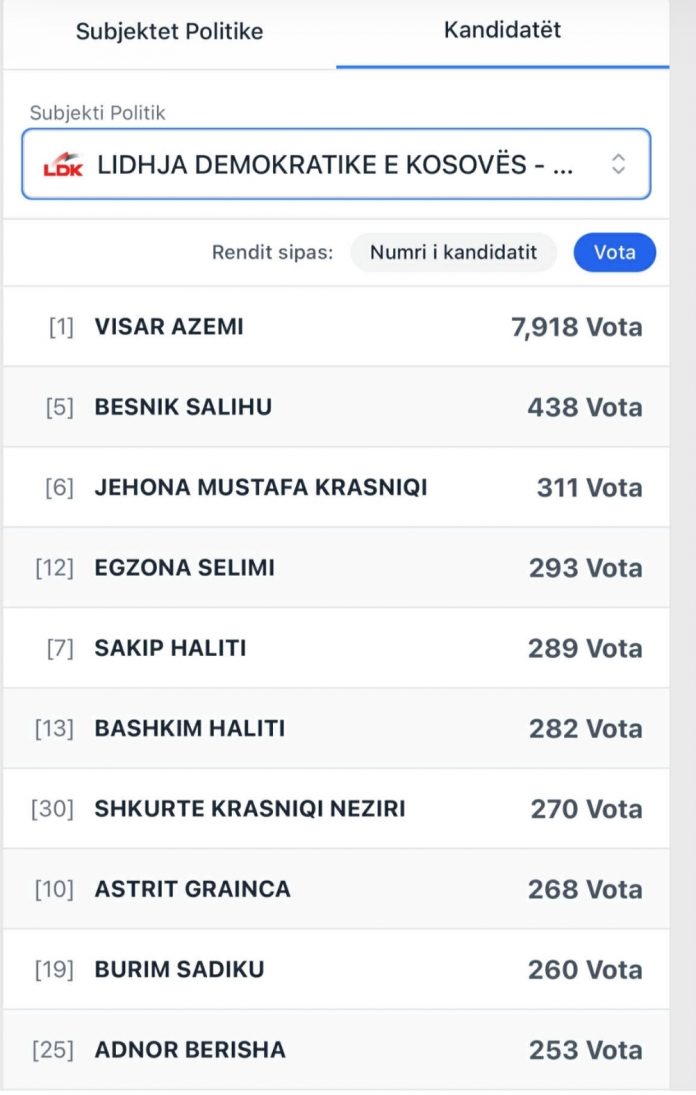This screenshot has width=696, height=1095.
Task: Open the Subjekti Politik party dropdown
Action: 336,165
